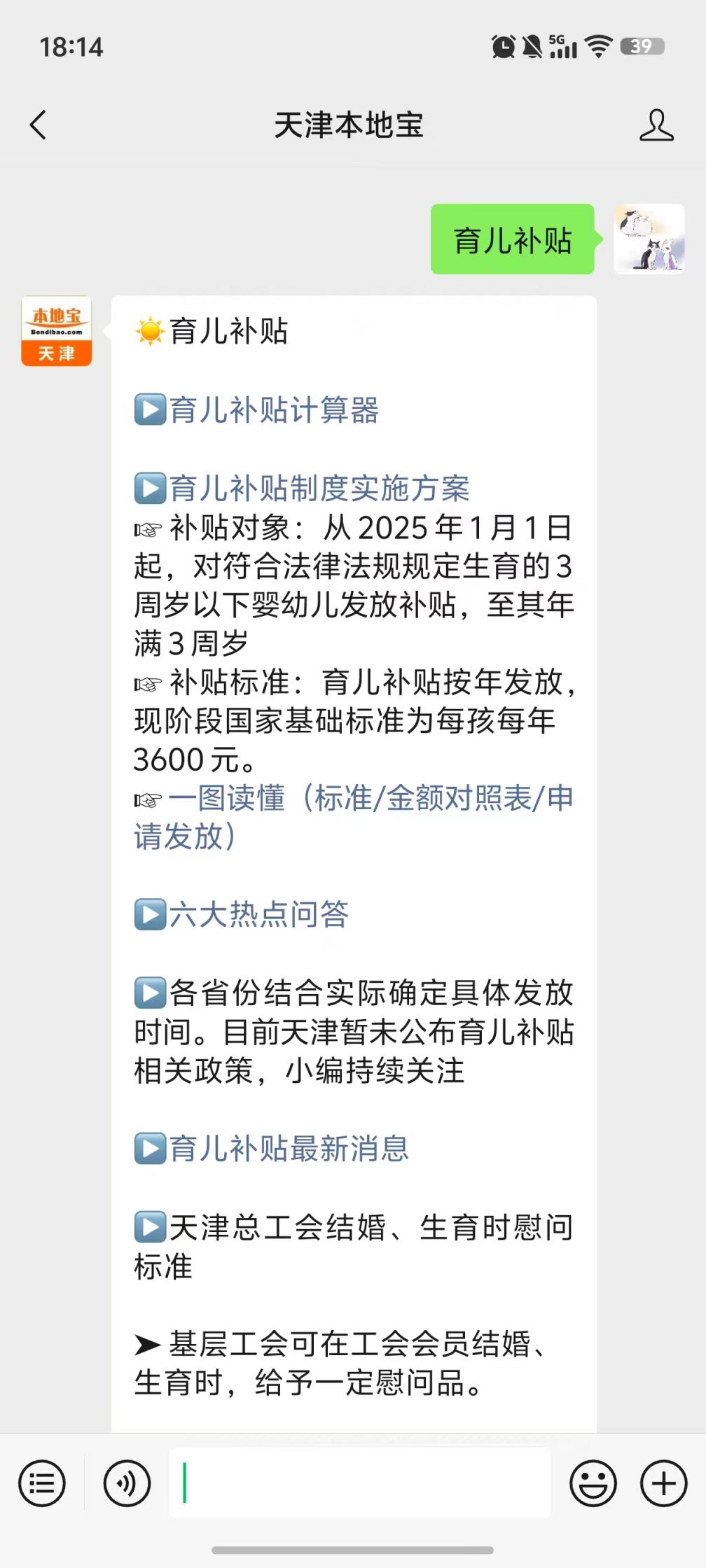Open the 天津本地宝 account profile icon
The width and height of the screenshot is (706, 1568).
coord(656,125)
